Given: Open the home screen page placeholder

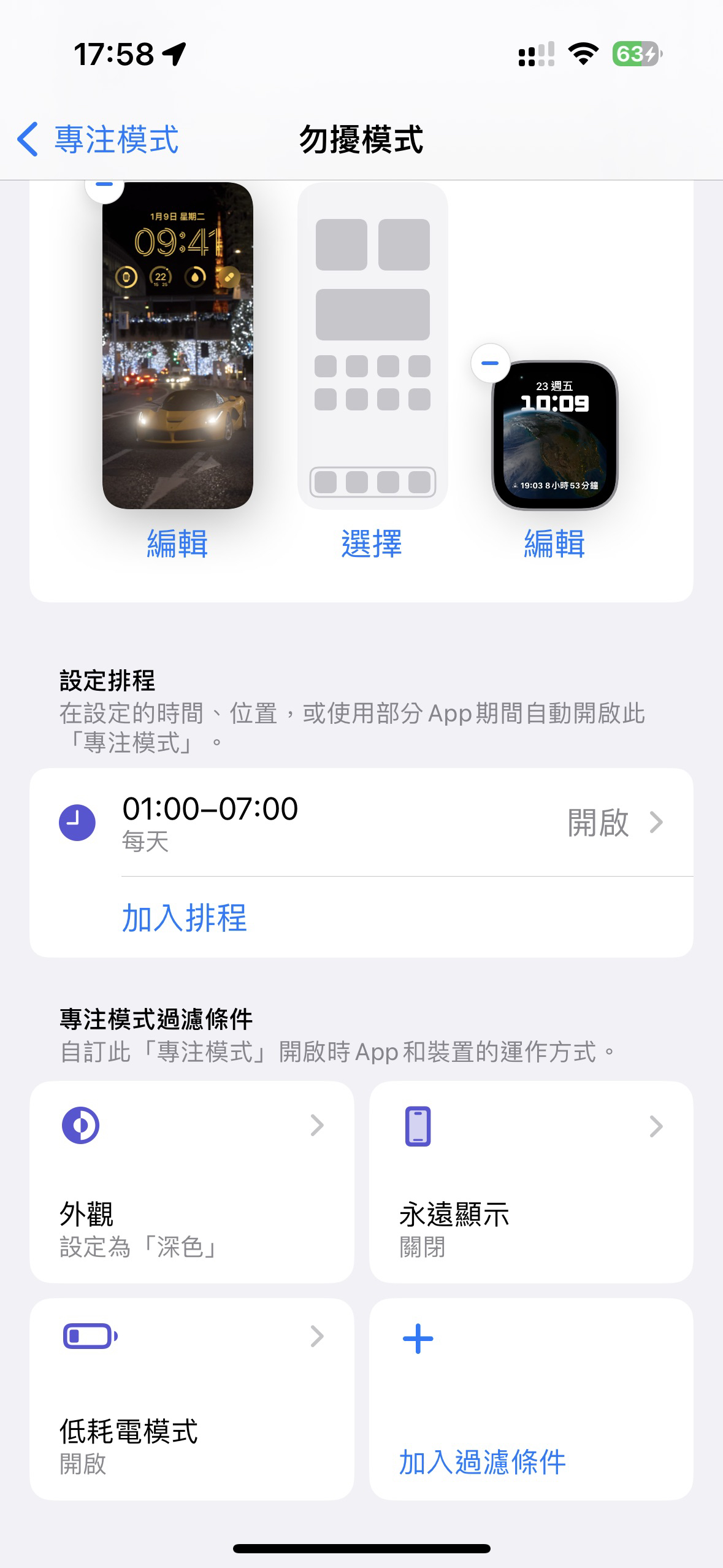Looking at the screenshot, I should [373, 345].
